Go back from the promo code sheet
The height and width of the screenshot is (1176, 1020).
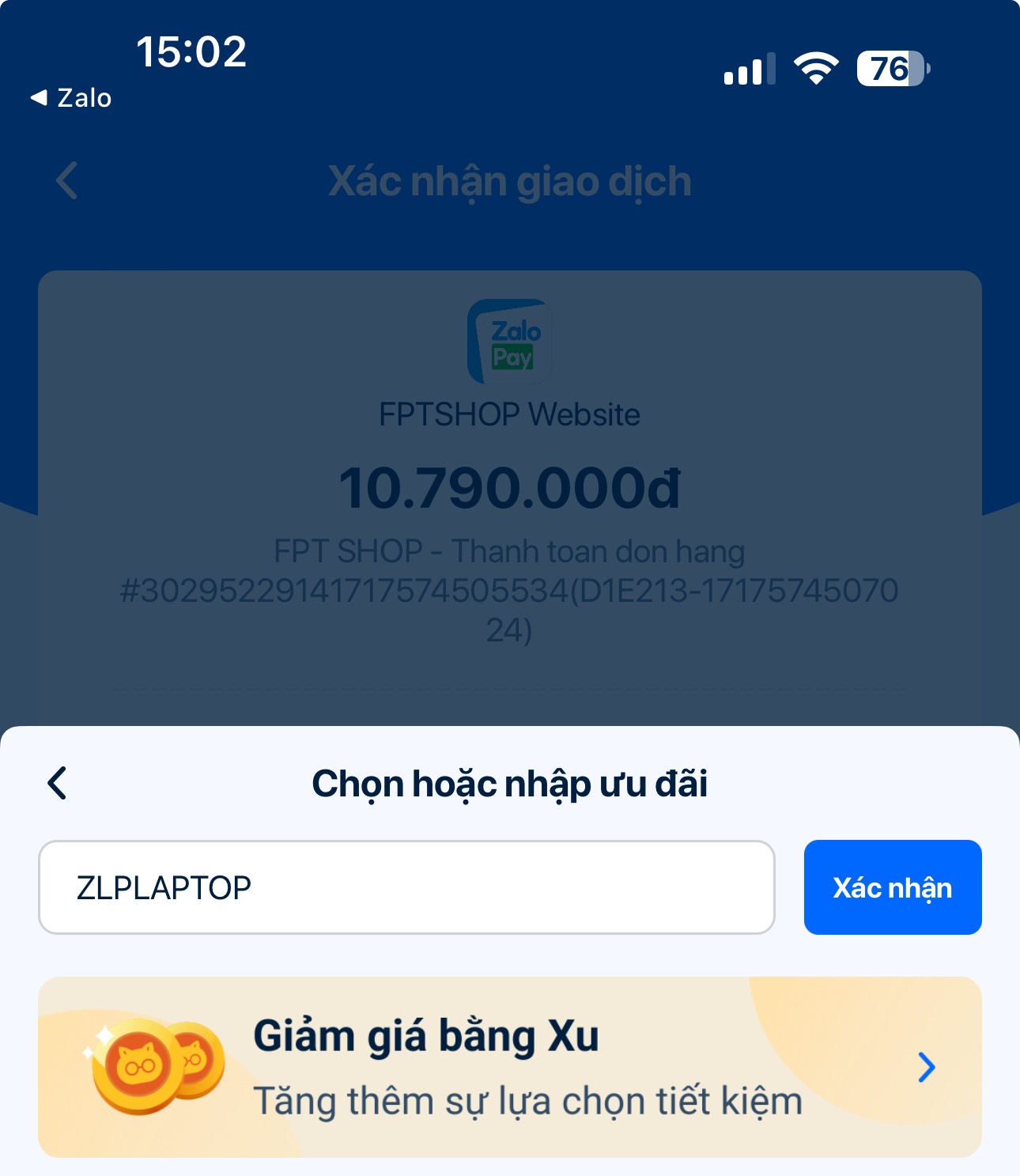57,783
